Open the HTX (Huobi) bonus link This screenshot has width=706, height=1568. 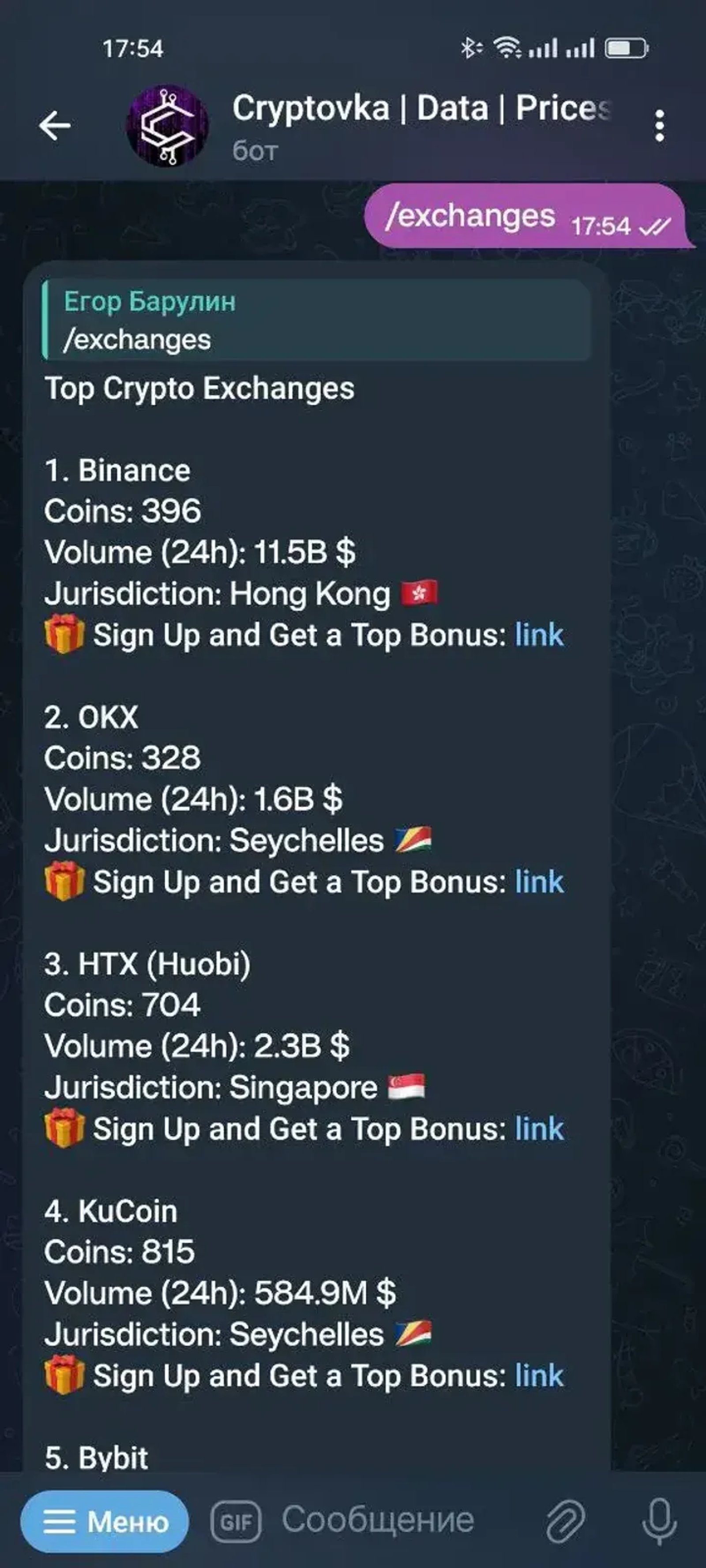(x=539, y=1128)
